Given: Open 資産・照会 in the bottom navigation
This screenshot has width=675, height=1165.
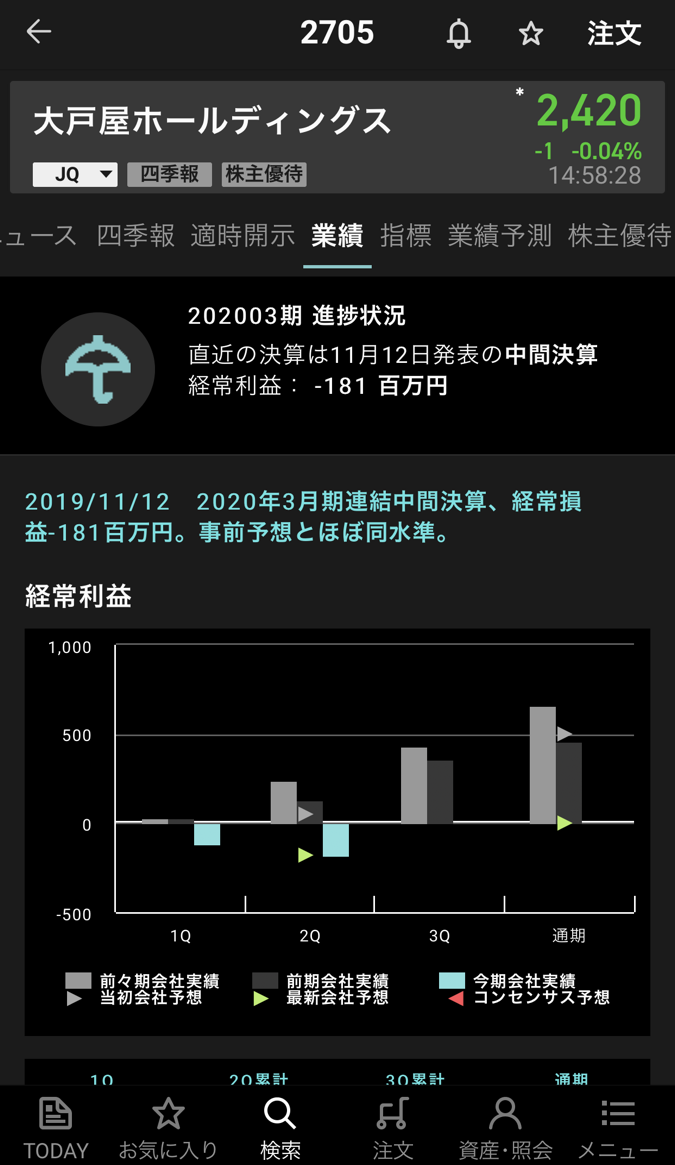Looking at the screenshot, I should (505, 1127).
